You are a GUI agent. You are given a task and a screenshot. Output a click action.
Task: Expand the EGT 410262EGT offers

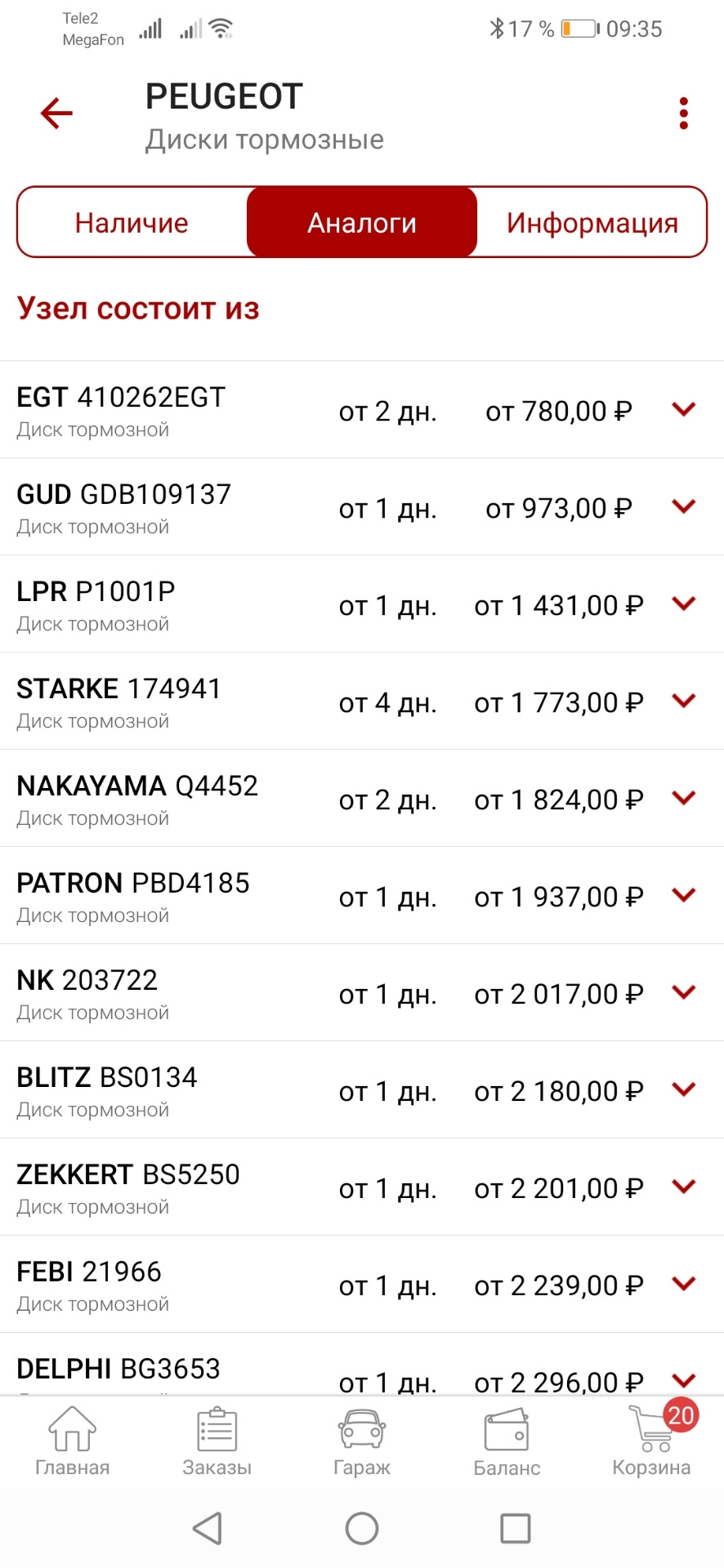683,409
